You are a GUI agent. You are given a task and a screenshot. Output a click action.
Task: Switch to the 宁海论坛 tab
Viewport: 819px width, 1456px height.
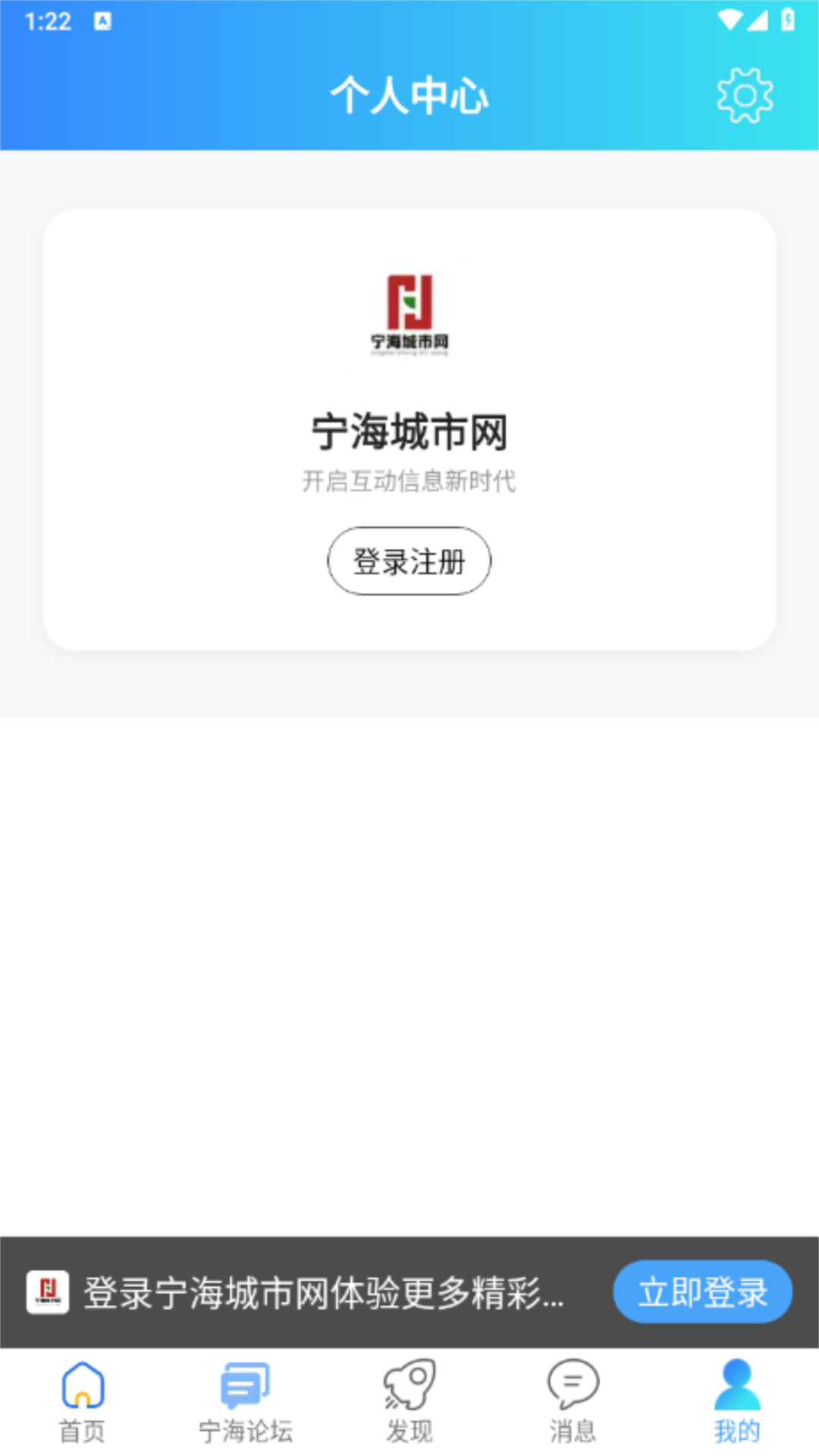point(245,1401)
